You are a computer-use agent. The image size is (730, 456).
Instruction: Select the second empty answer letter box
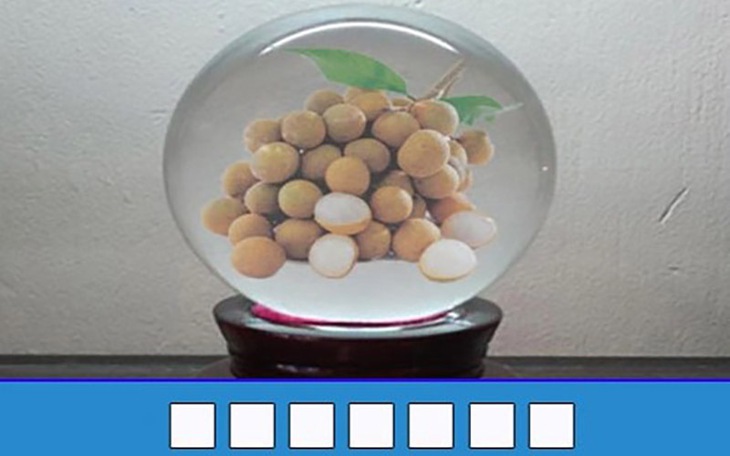(x=252, y=425)
